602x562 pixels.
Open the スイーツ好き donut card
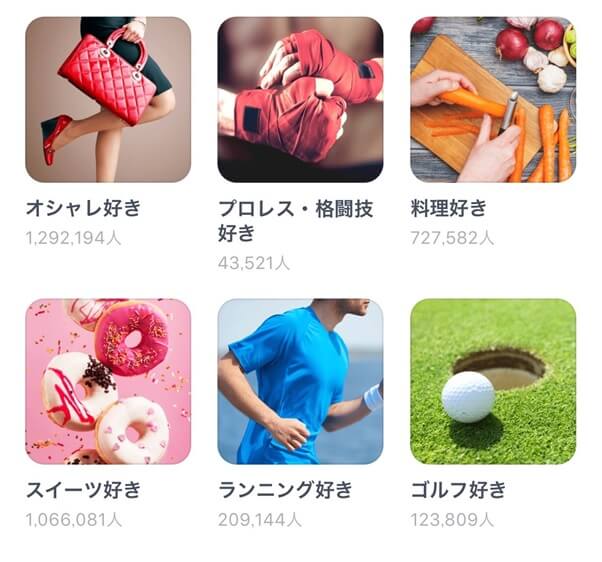108,381
